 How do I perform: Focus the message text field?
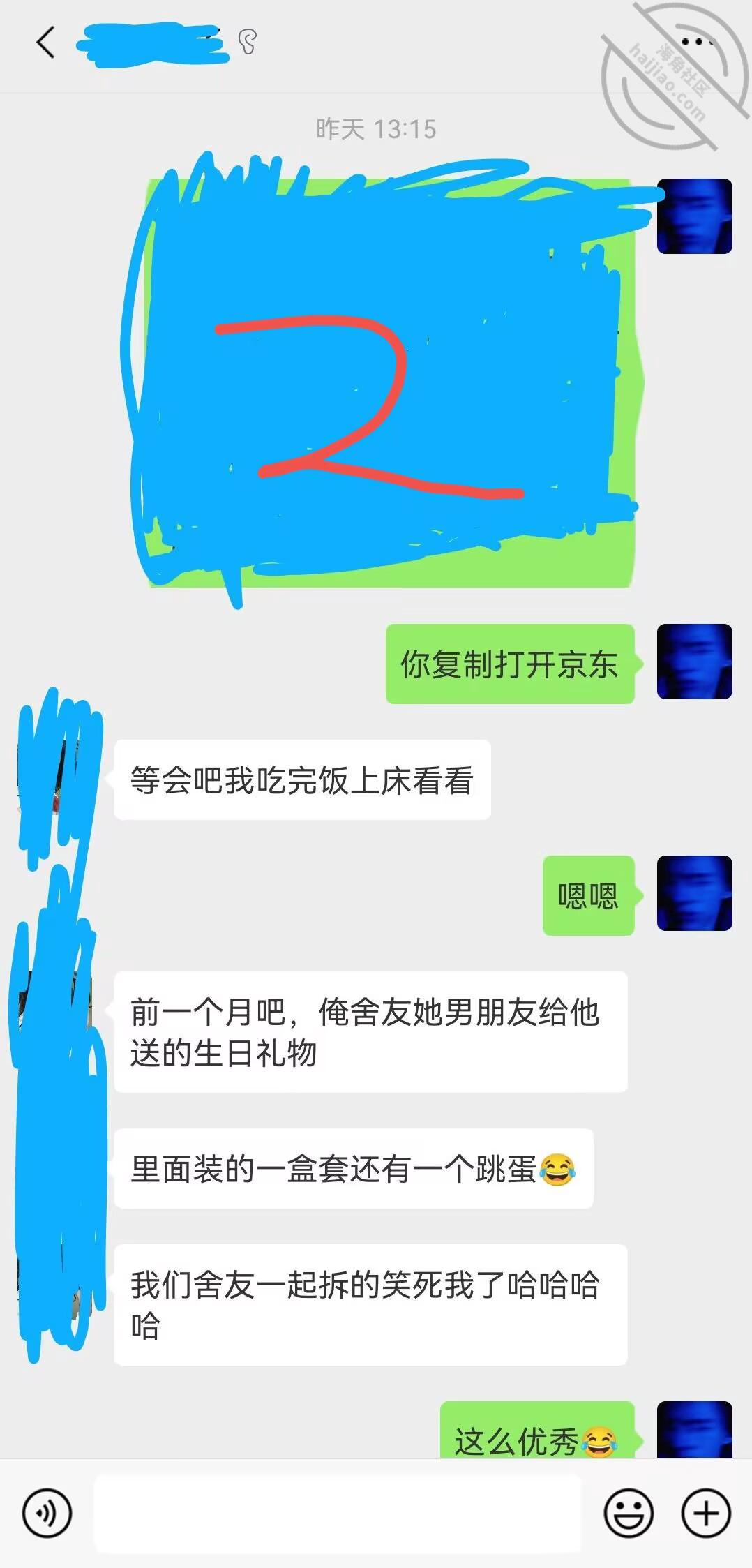click(x=338, y=1513)
